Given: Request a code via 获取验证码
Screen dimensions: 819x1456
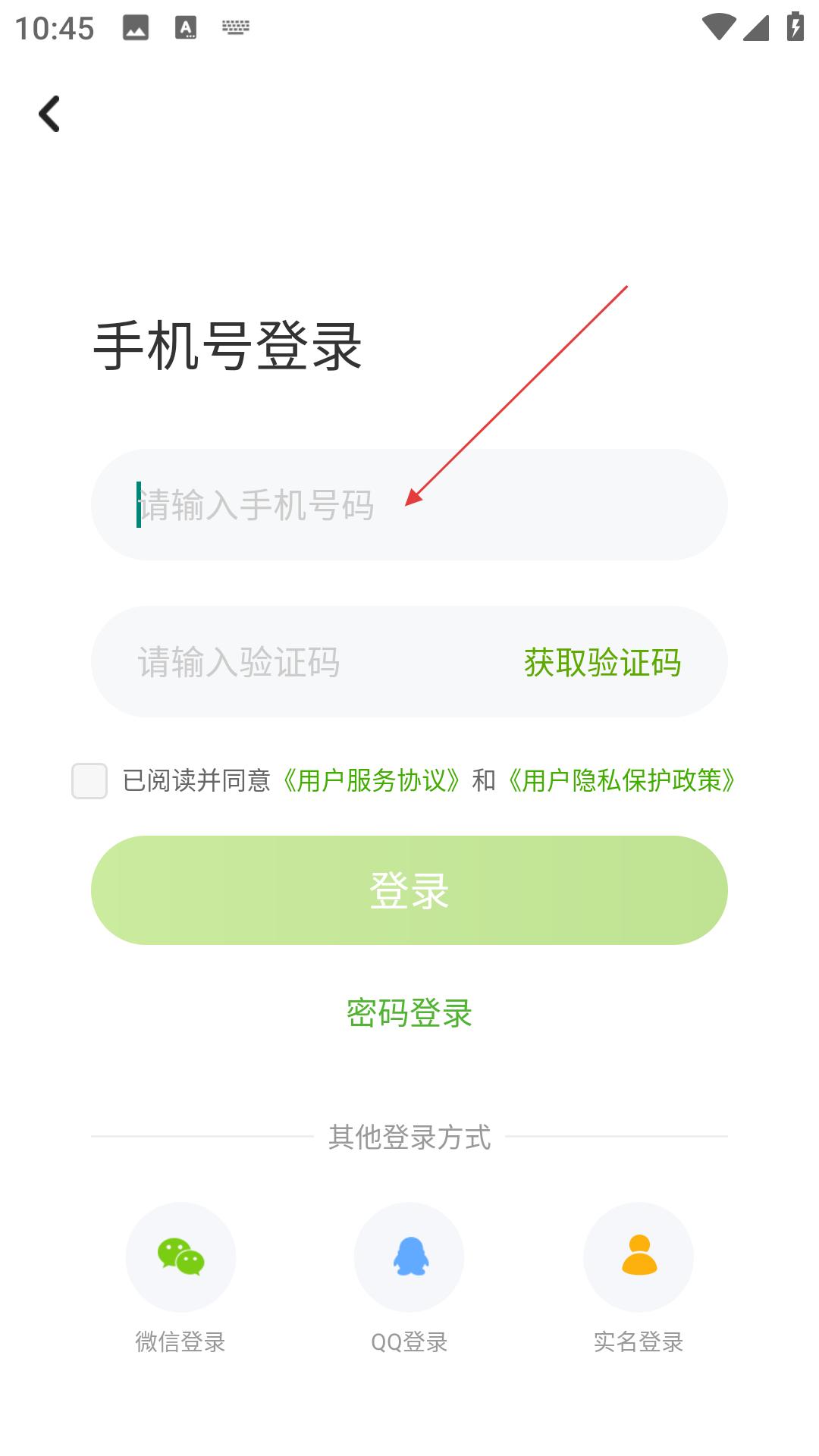Looking at the screenshot, I should 602,662.
